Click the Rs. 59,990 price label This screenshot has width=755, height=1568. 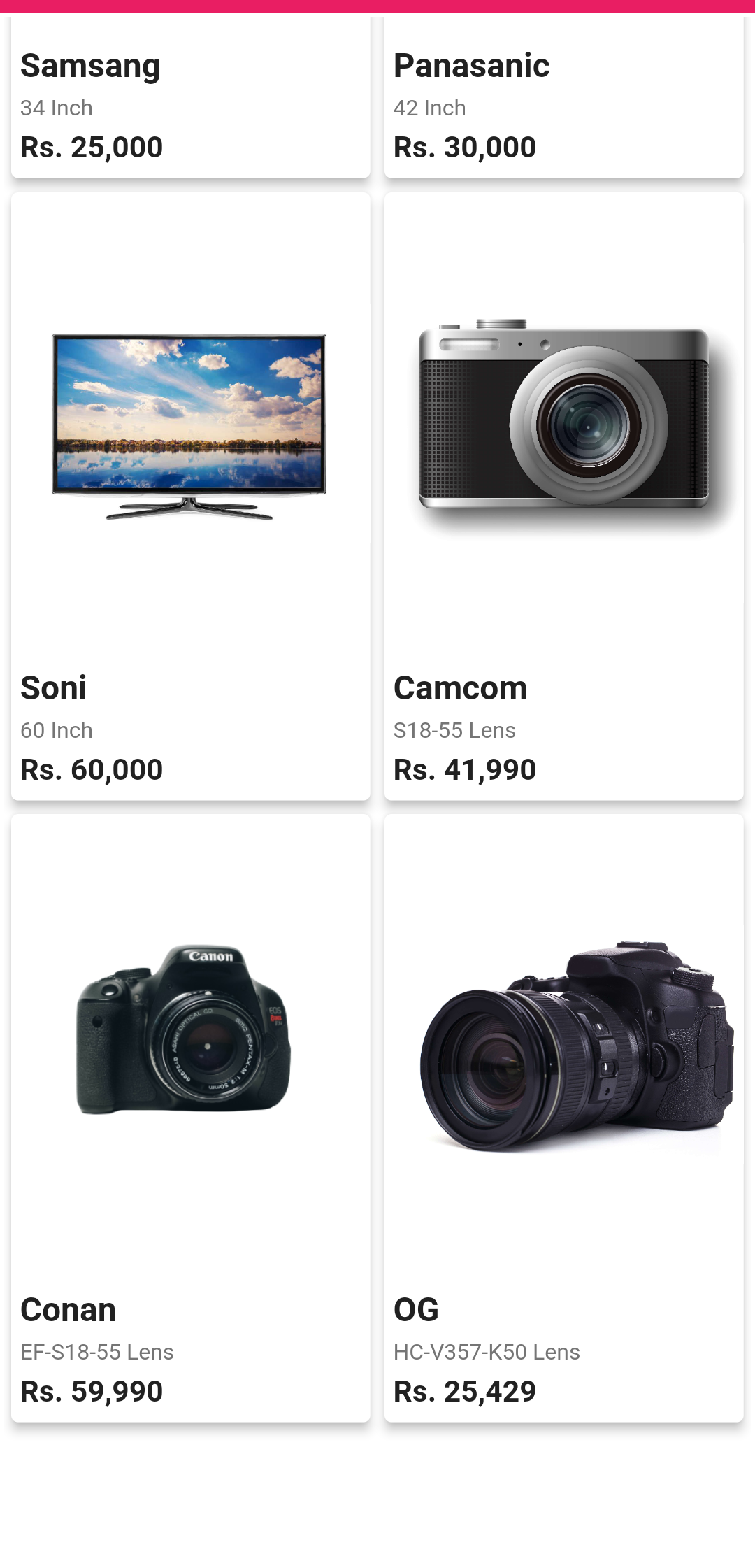click(92, 1391)
